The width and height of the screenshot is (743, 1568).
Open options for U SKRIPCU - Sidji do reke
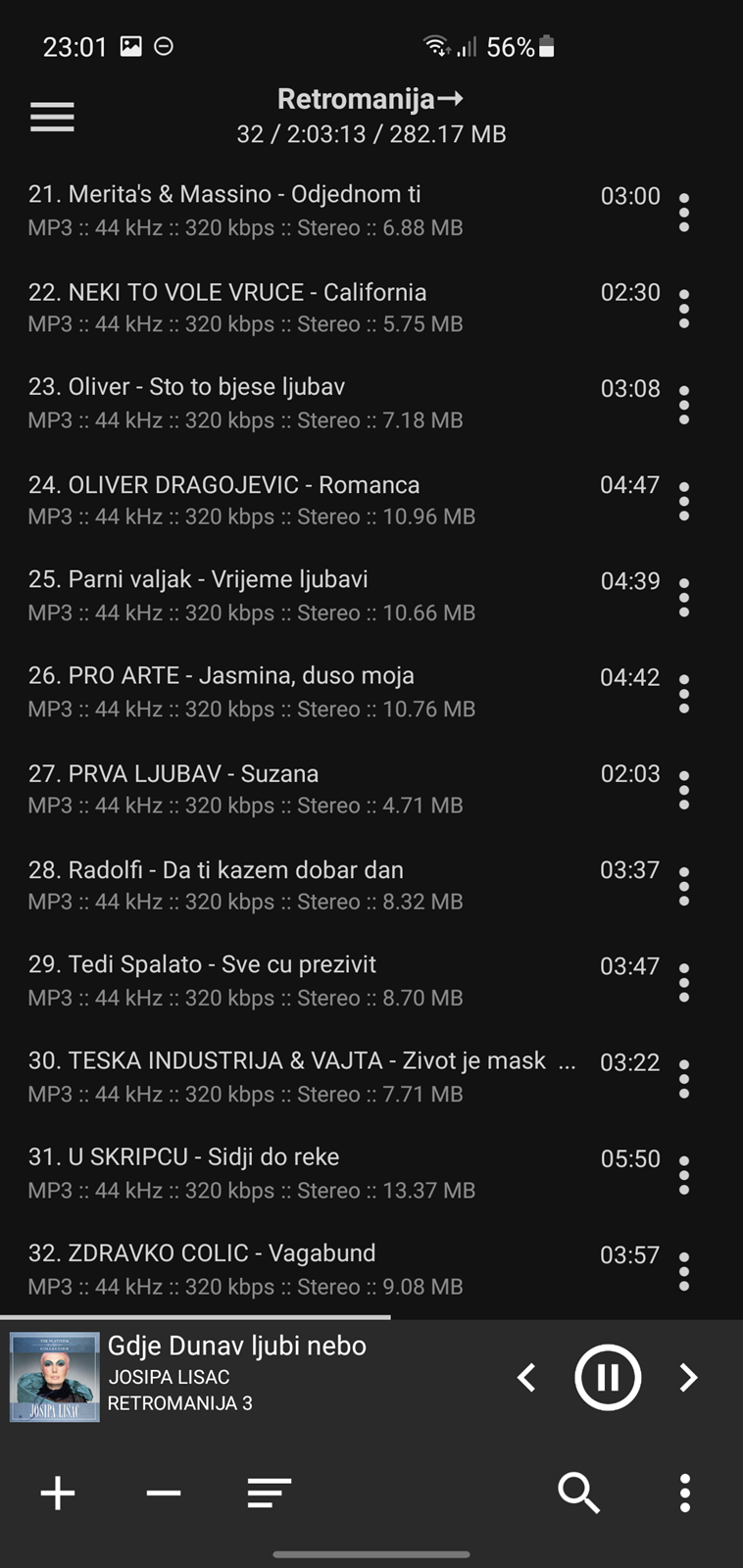point(684,1174)
